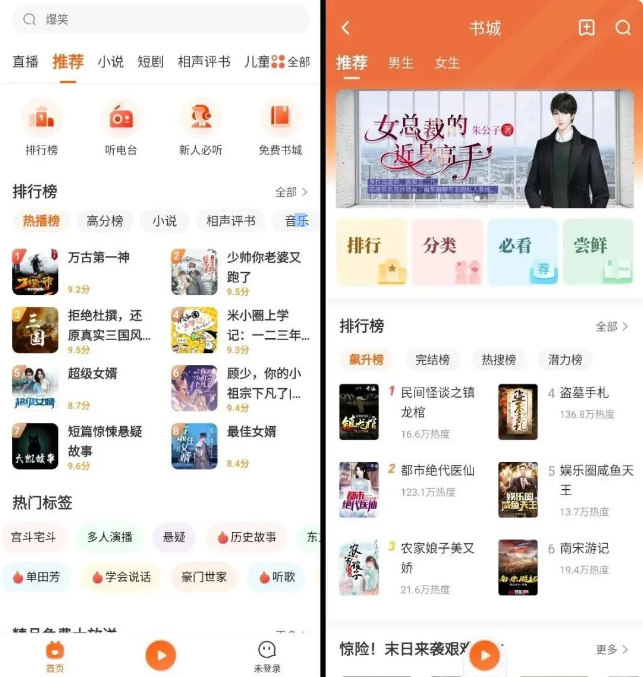Select the 高分榜 ranking chip
Screen dimensions: 643x677
(105, 221)
